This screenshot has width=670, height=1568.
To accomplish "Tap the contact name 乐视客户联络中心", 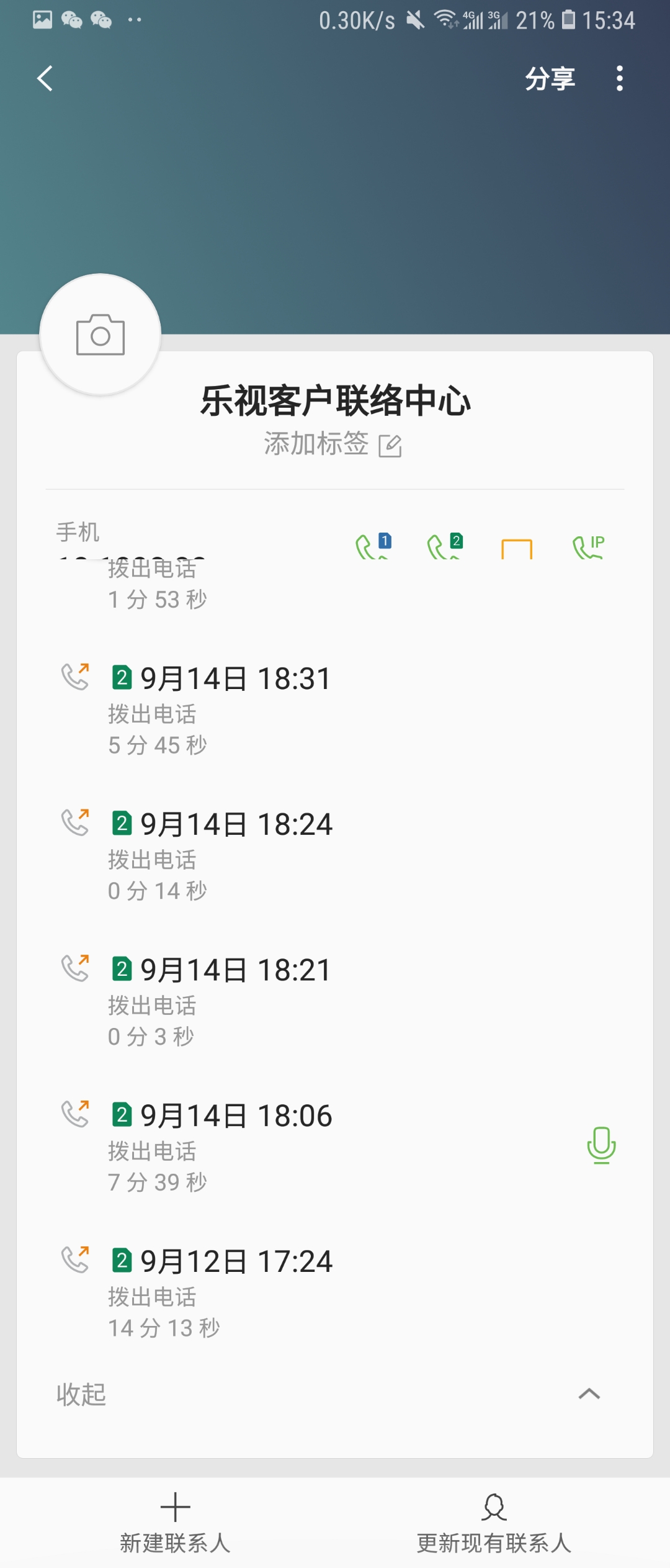I will (x=335, y=400).
